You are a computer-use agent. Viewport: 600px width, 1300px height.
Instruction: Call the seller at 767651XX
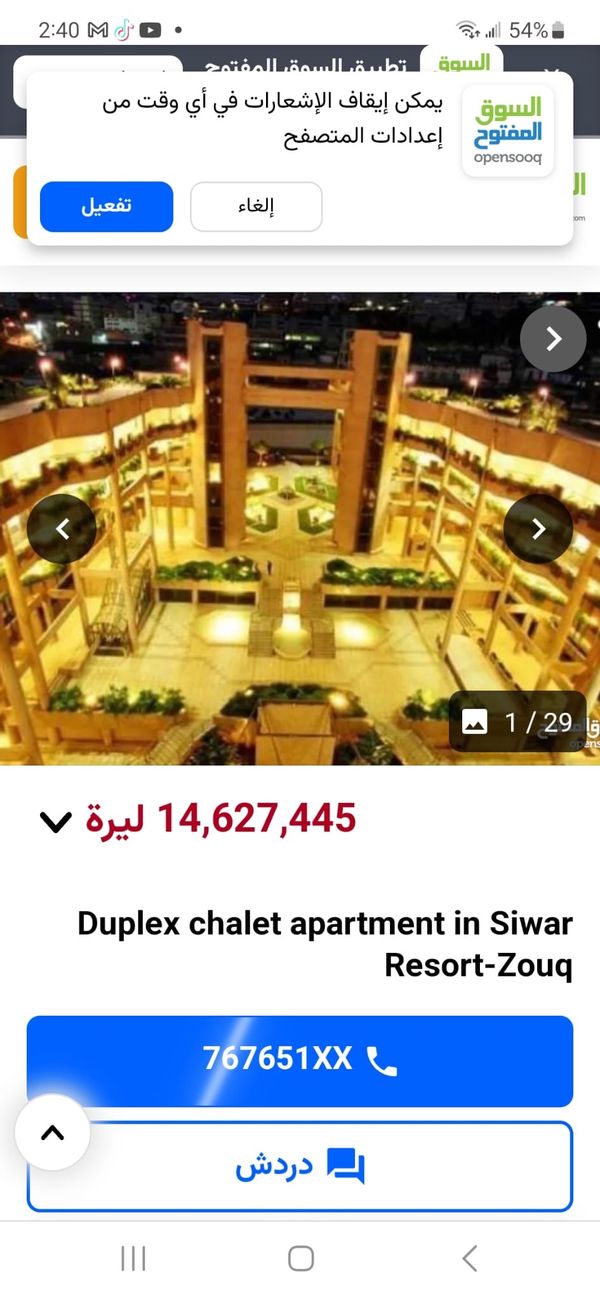click(300, 1061)
